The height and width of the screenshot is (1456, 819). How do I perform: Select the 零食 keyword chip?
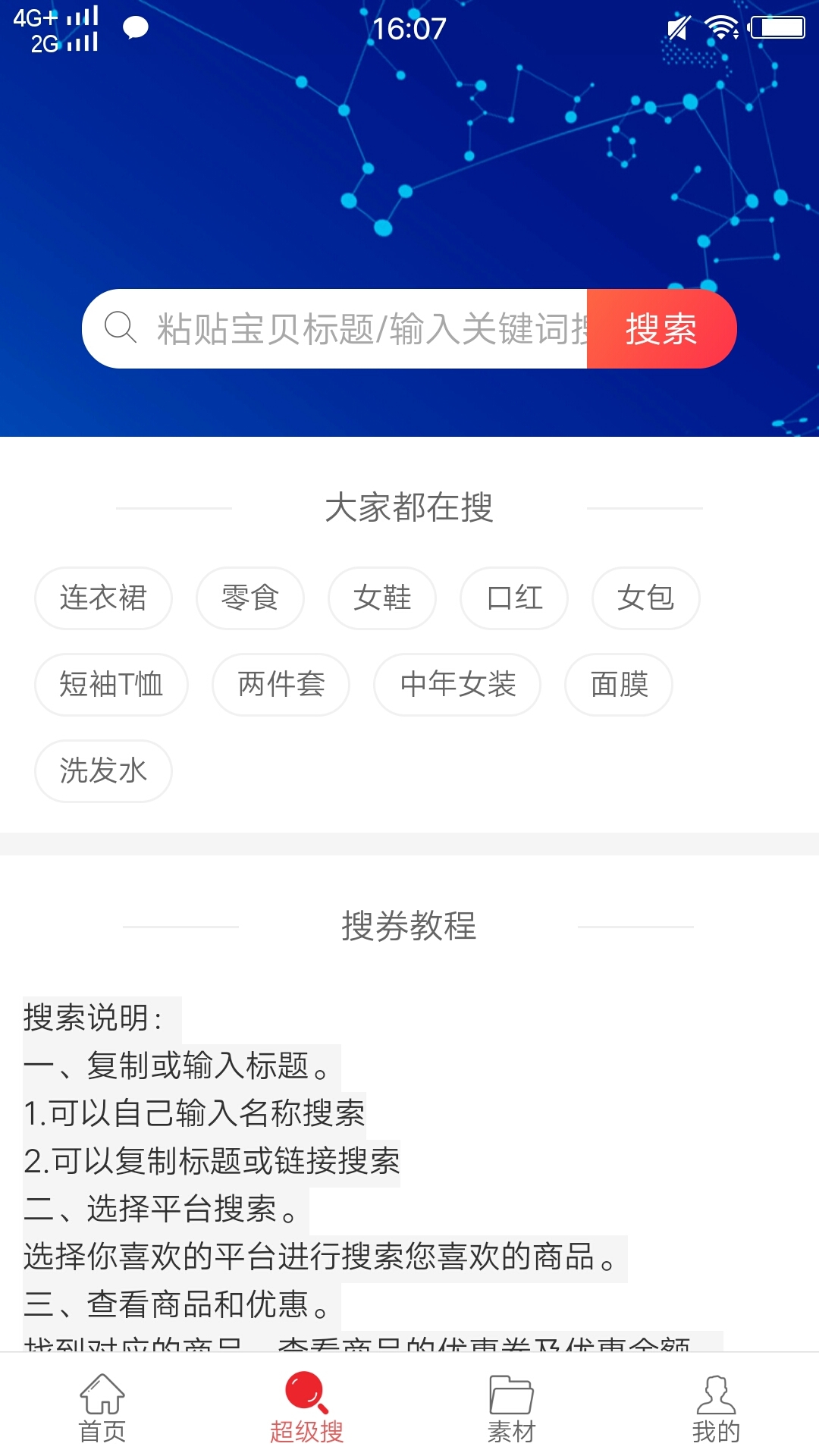point(250,598)
